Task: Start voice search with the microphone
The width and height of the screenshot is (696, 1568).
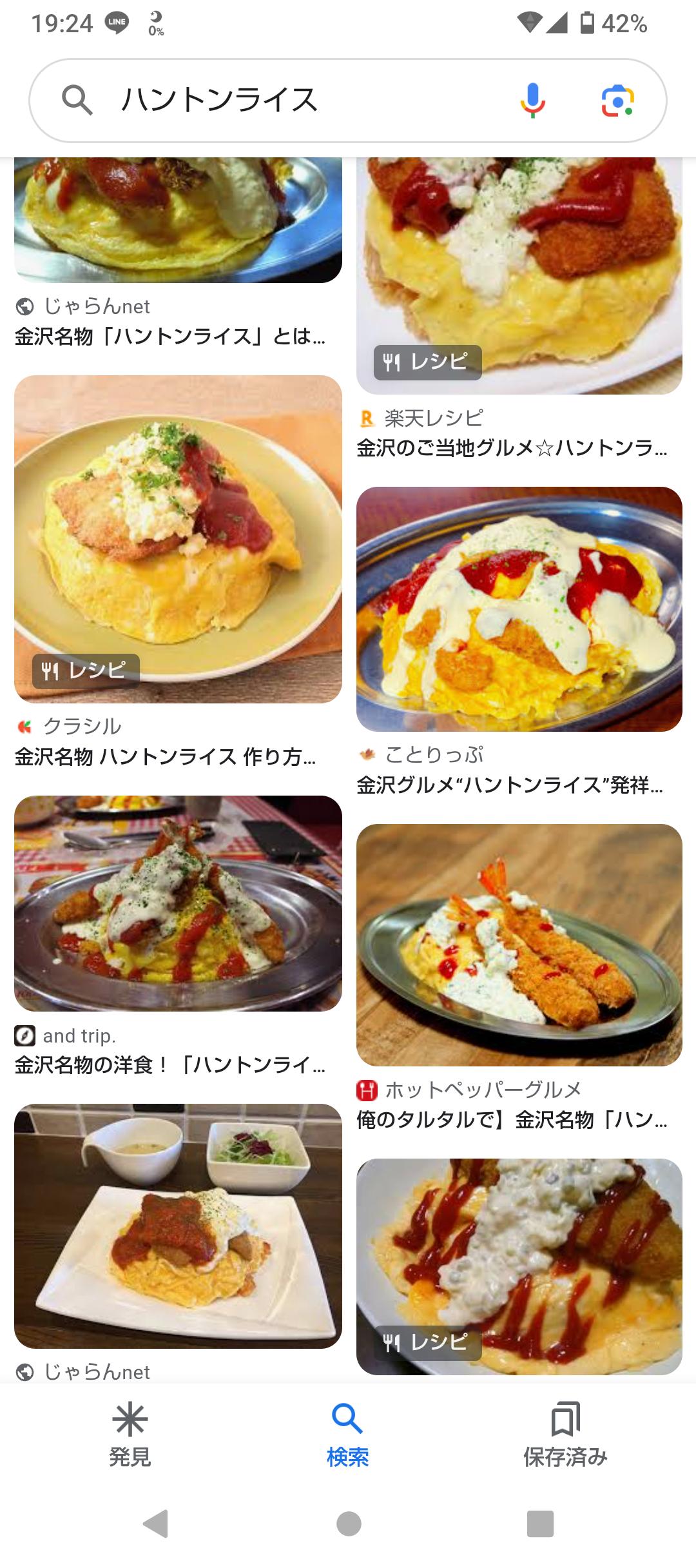Action: tap(532, 101)
